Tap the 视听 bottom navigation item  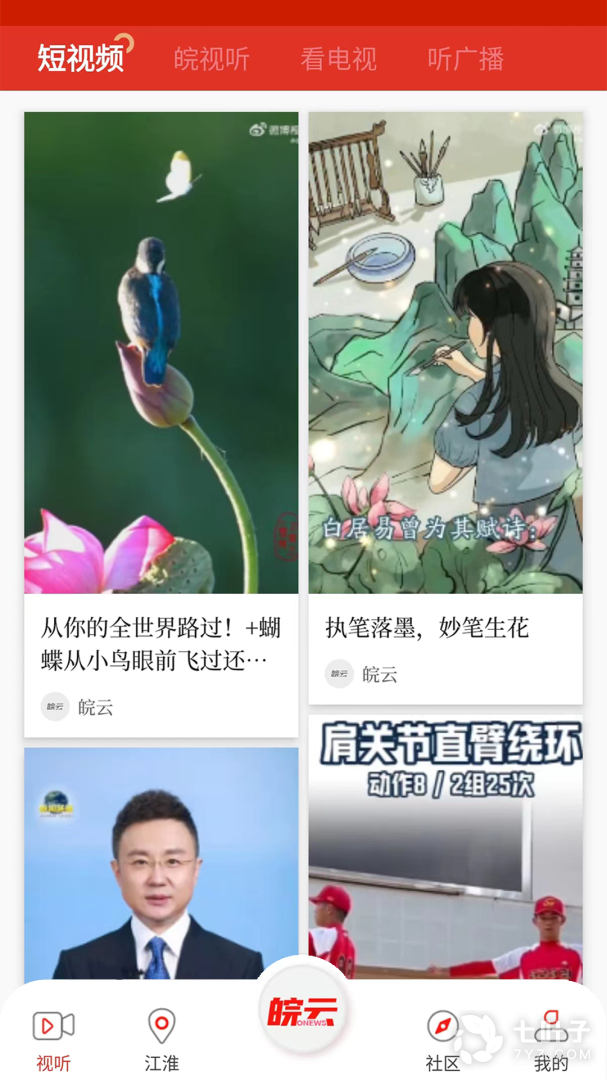click(x=54, y=1038)
